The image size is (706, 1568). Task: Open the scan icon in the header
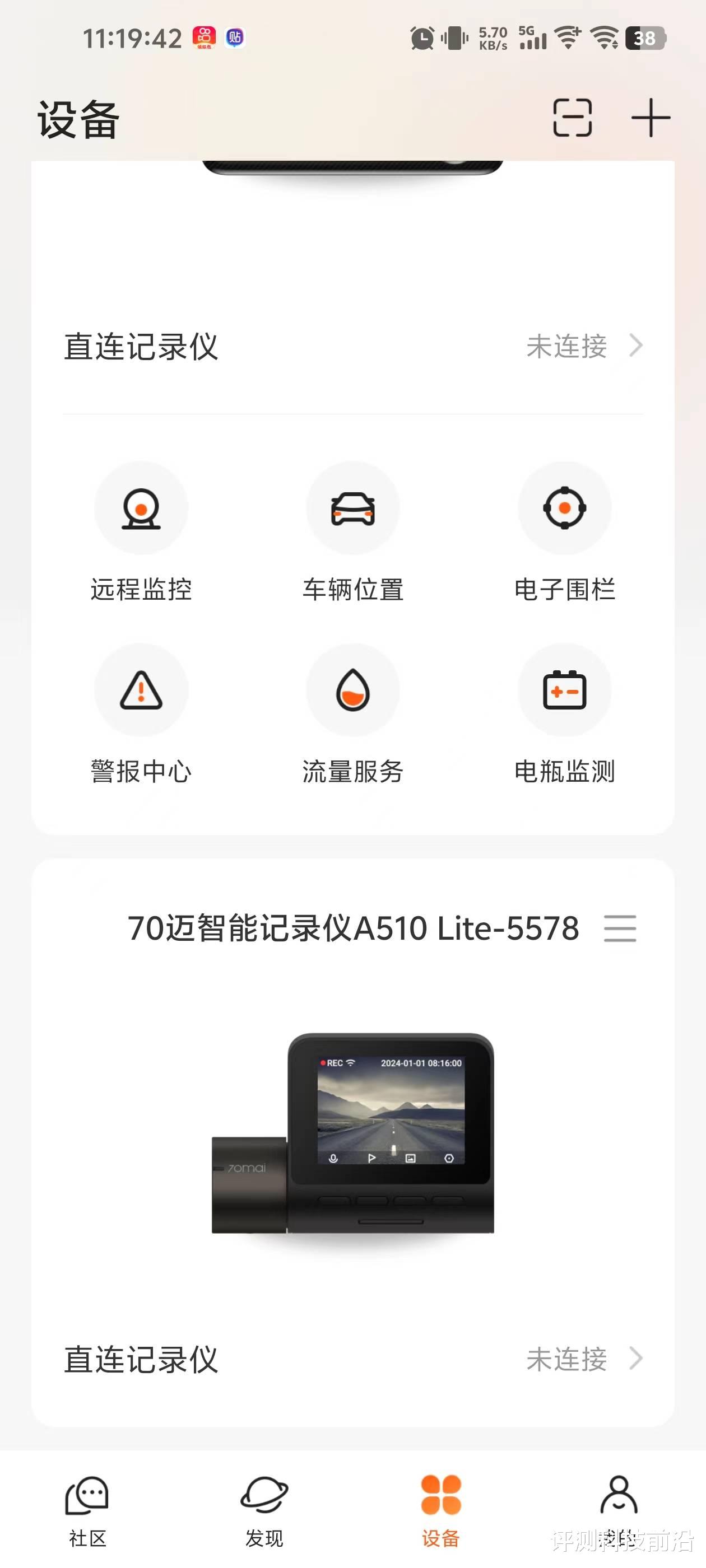572,118
